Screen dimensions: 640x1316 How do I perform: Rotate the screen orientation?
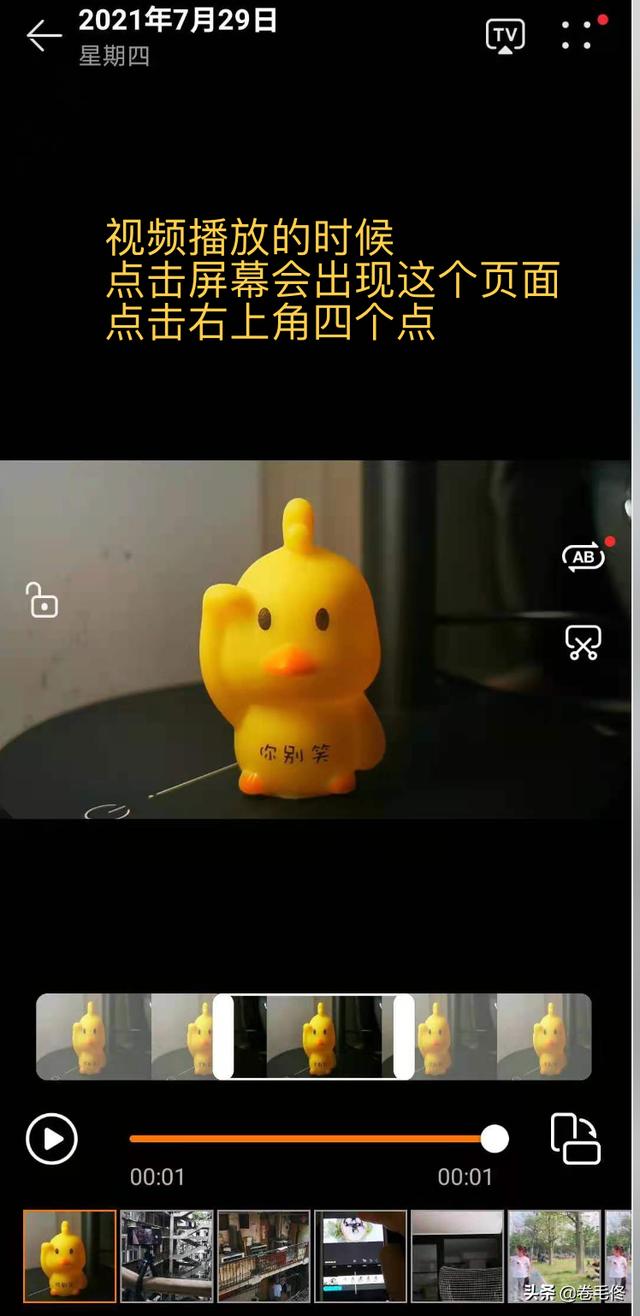click(x=576, y=1138)
